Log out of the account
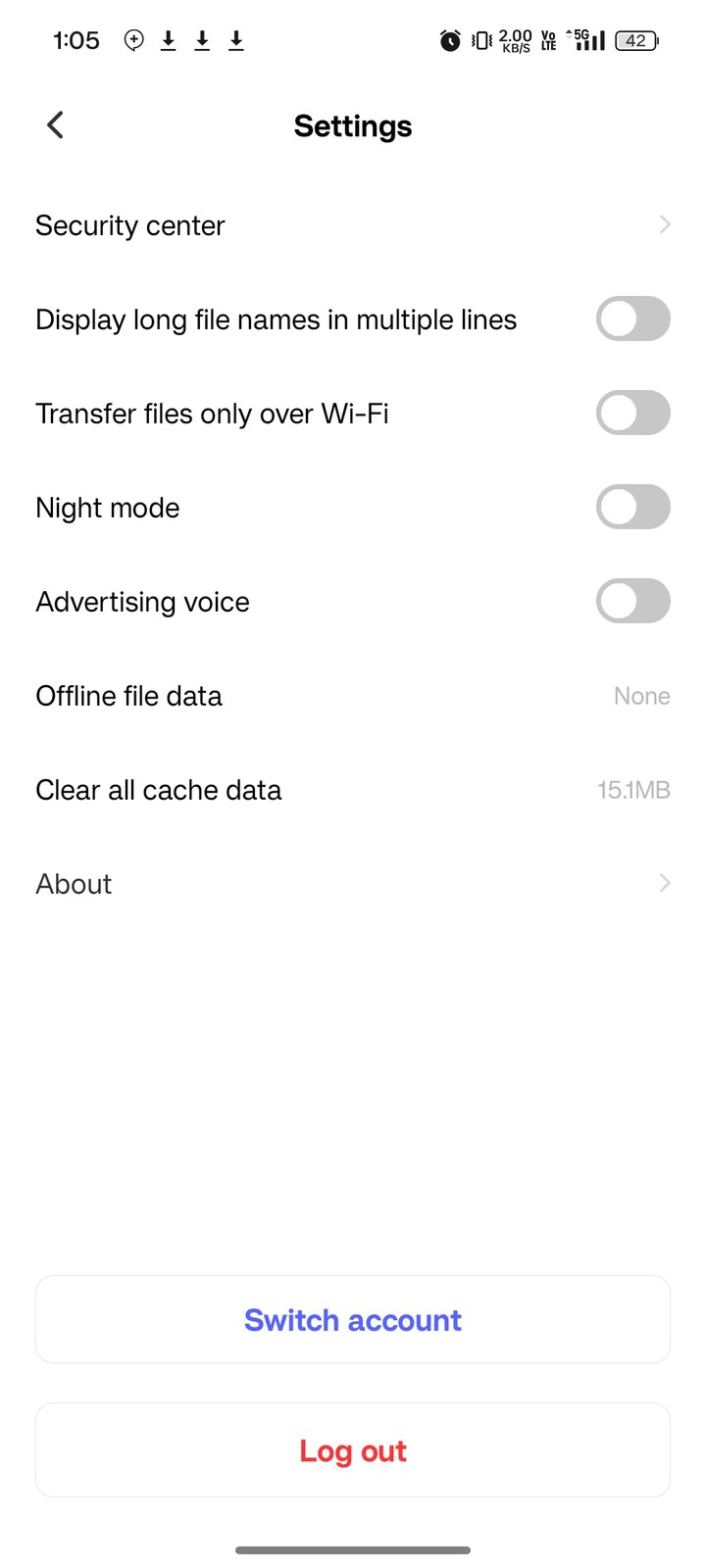 [x=353, y=1450]
